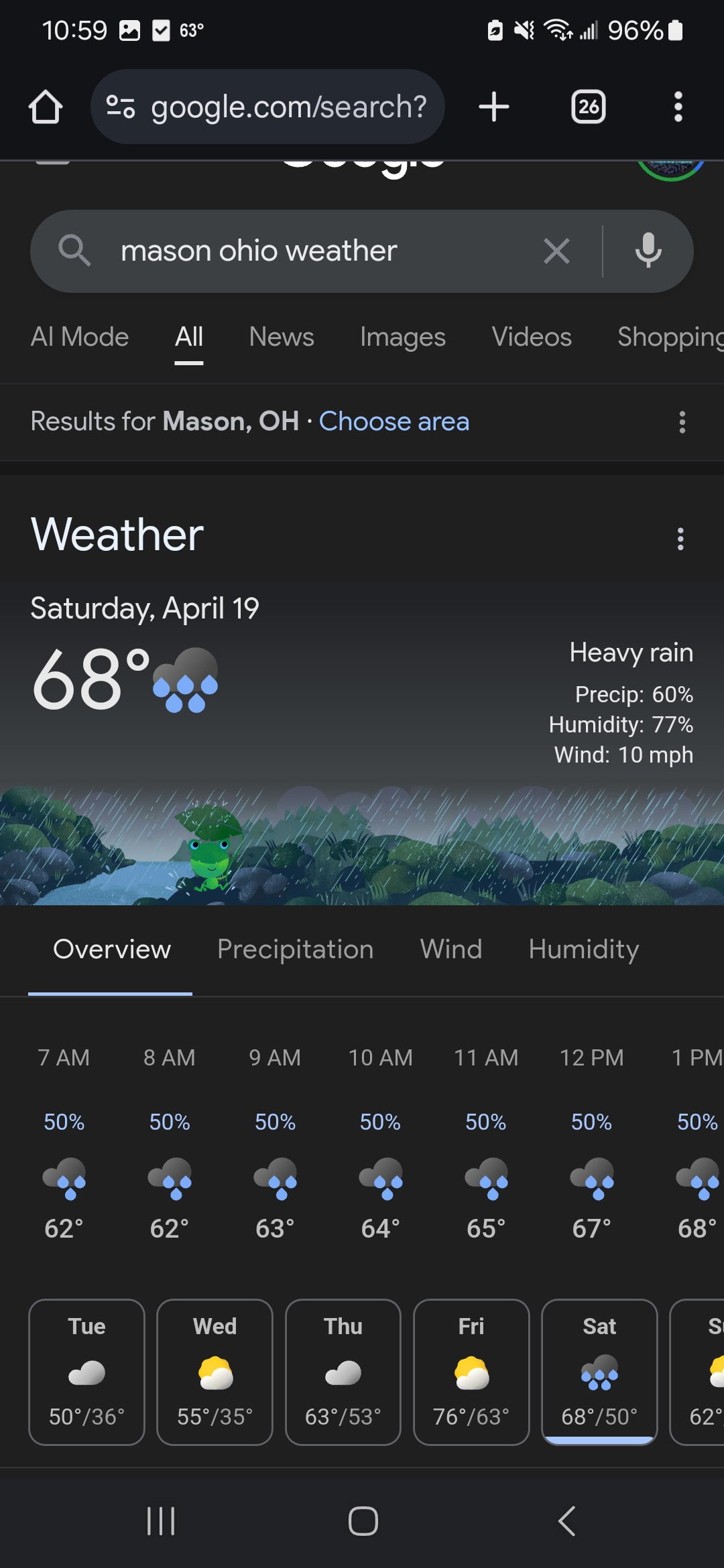The height and width of the screenshot is (1568, 724).
Task: Switch to the AI Mode tab
Action: tap(80, 337)
